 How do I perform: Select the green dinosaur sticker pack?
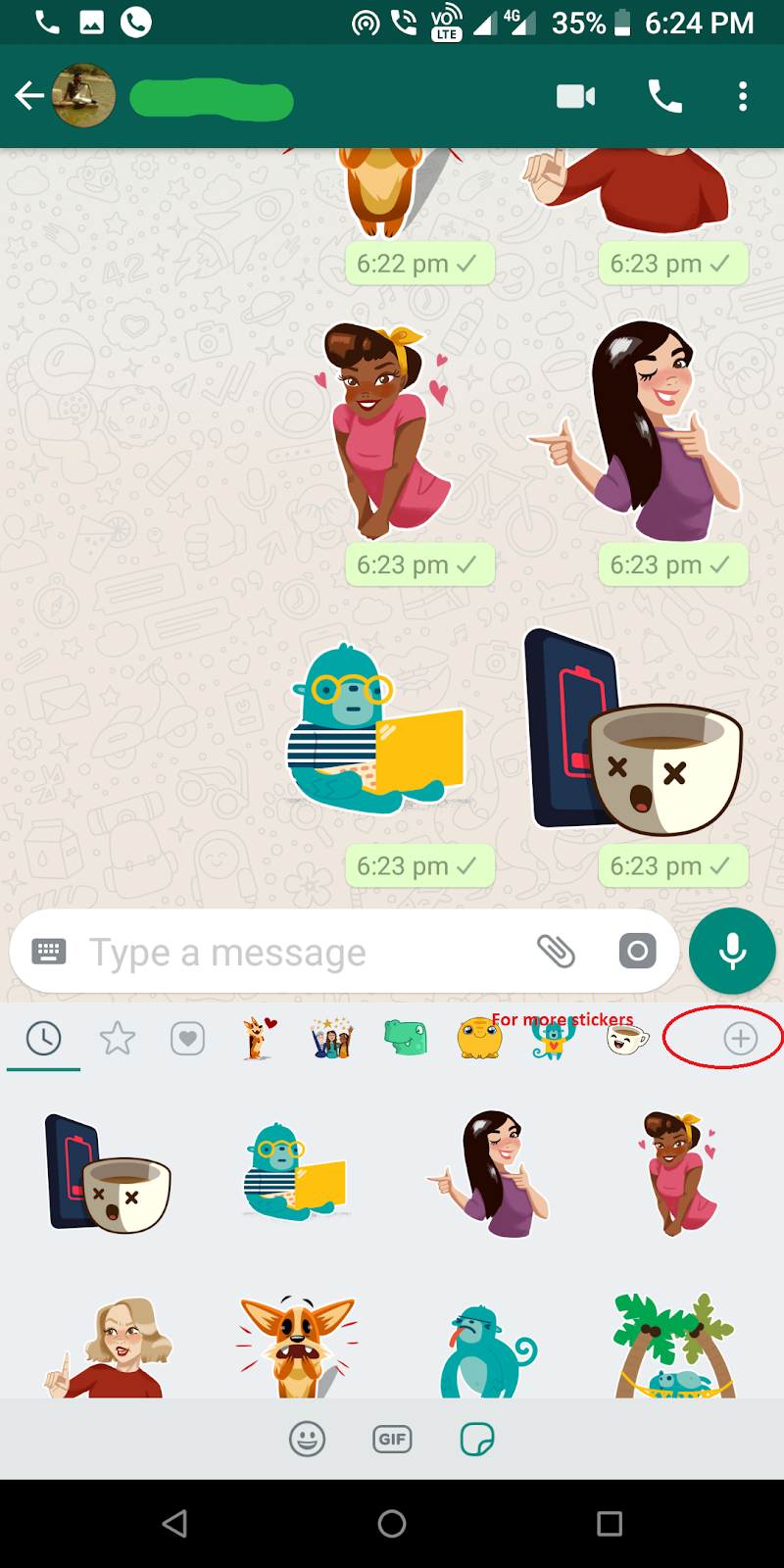click(405, 1038)
